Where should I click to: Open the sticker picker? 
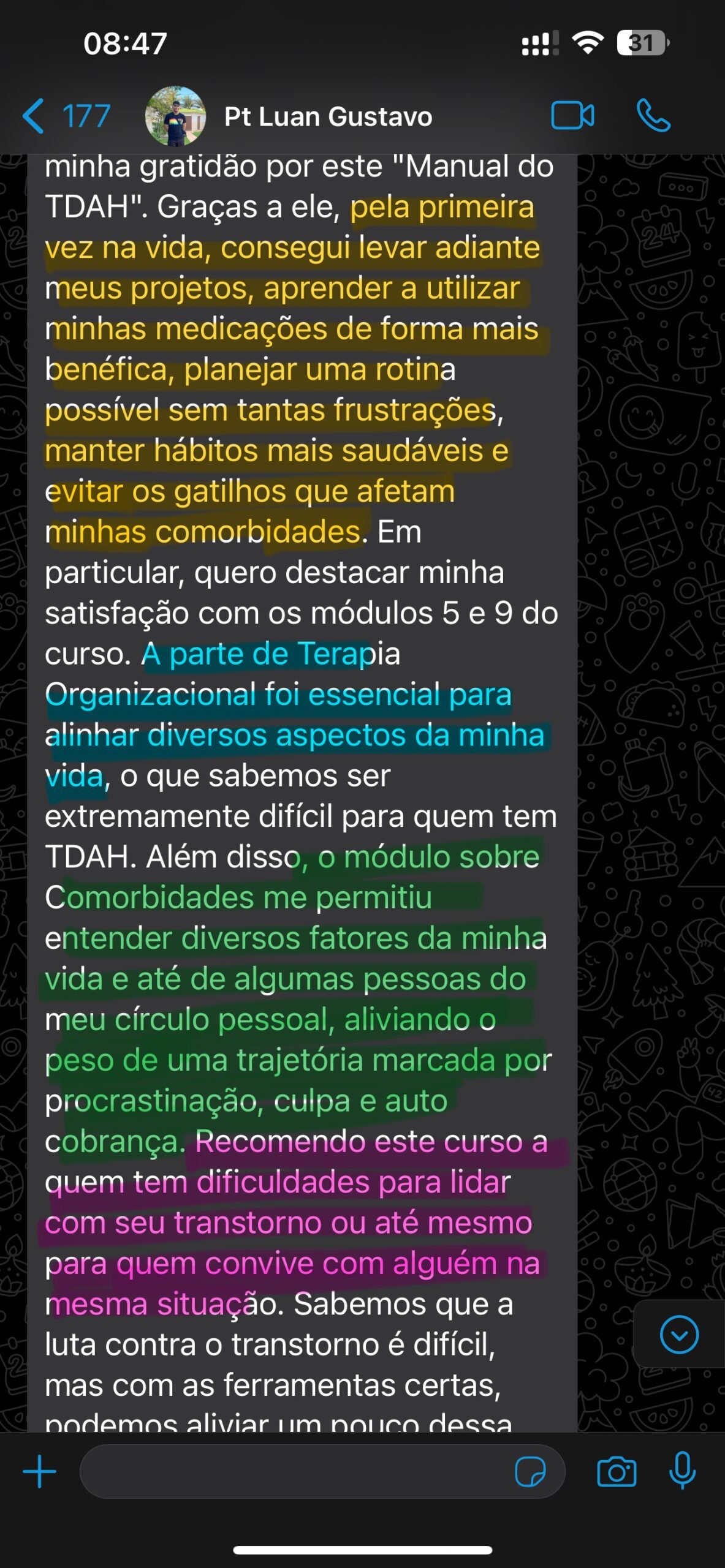[530, 1472]
